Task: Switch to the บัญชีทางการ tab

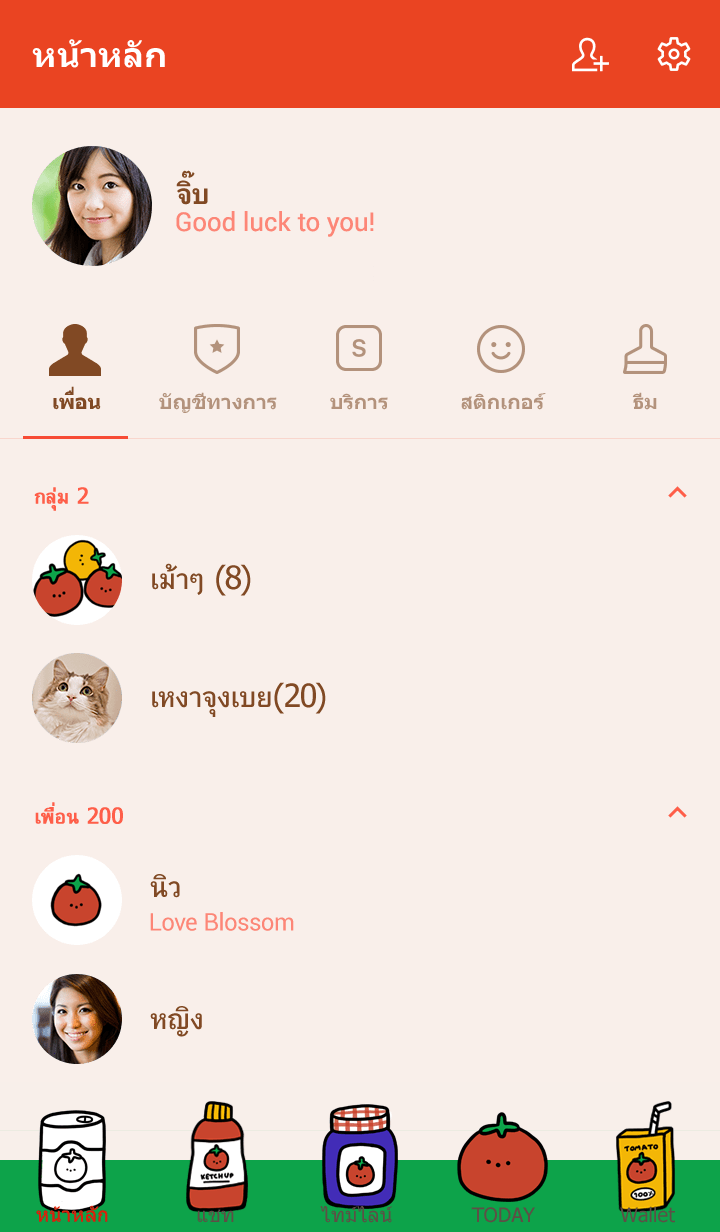Action: coord(217,370)
